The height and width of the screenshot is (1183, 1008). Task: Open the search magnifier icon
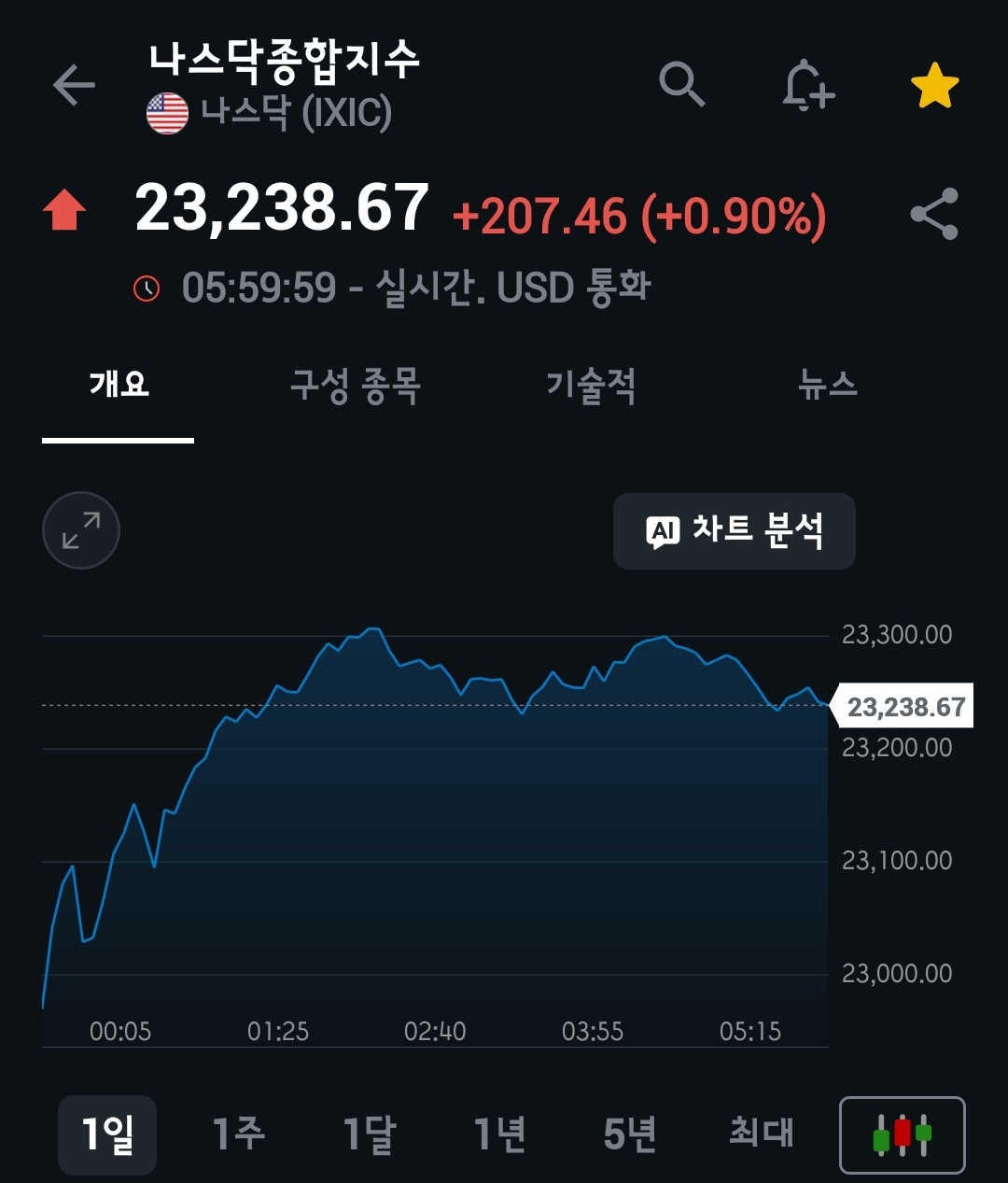(x=681, y=86)
